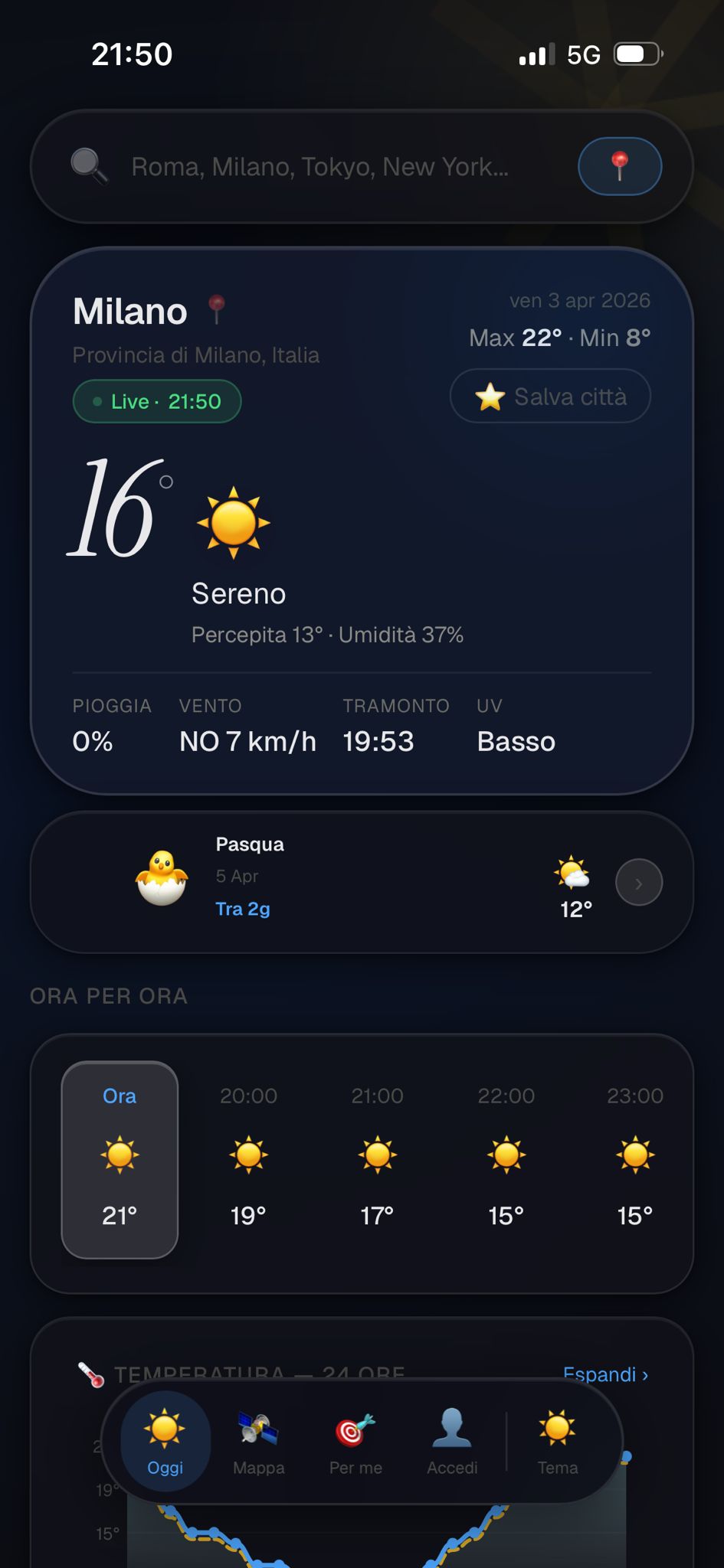Select the Ora hourly forecast segment
Screen dimensions: 724x1568
pyautogui.click(x=120, y=1160)
